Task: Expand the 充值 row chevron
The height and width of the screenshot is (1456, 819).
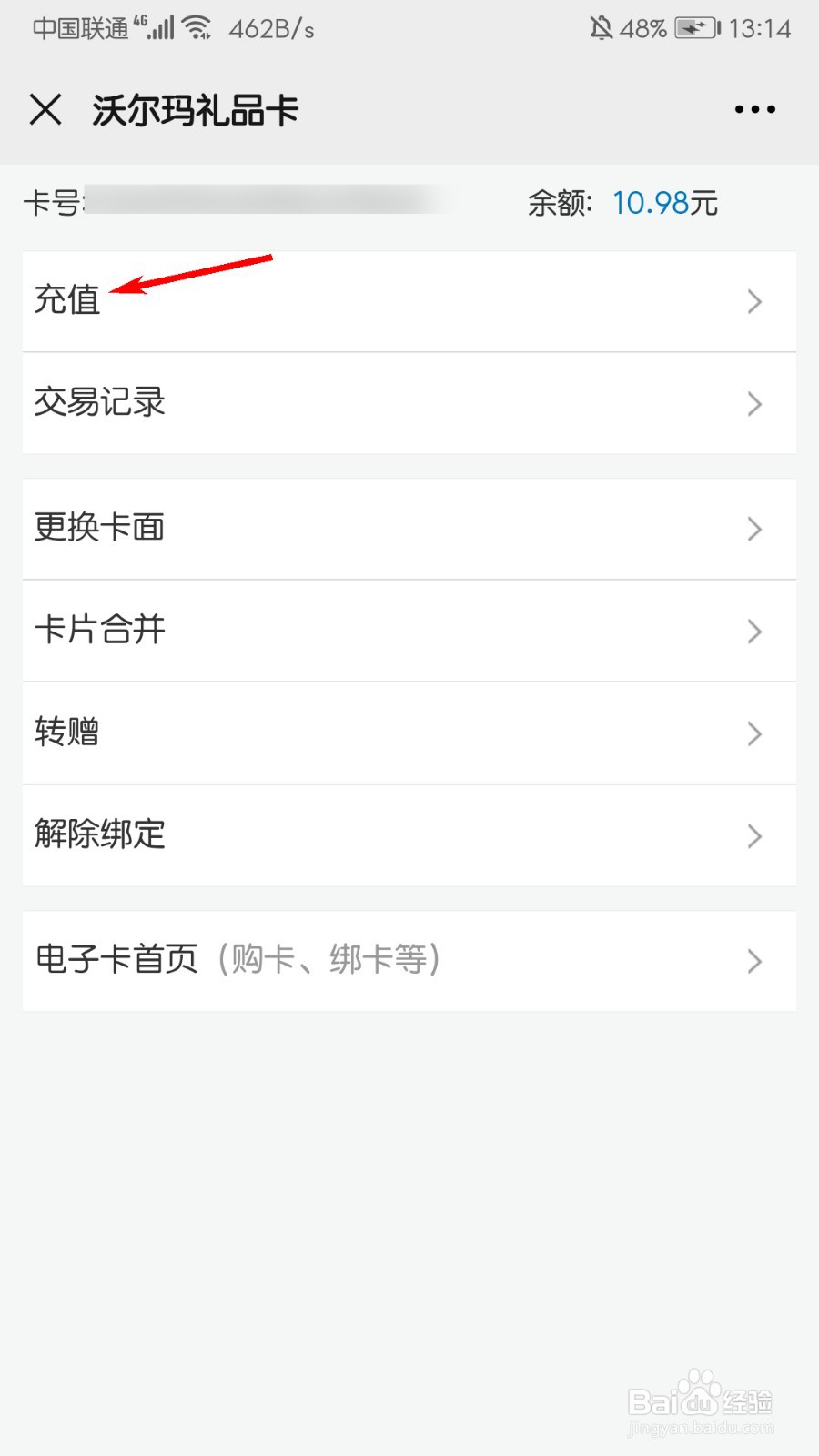Action: (x=753, y=302)
